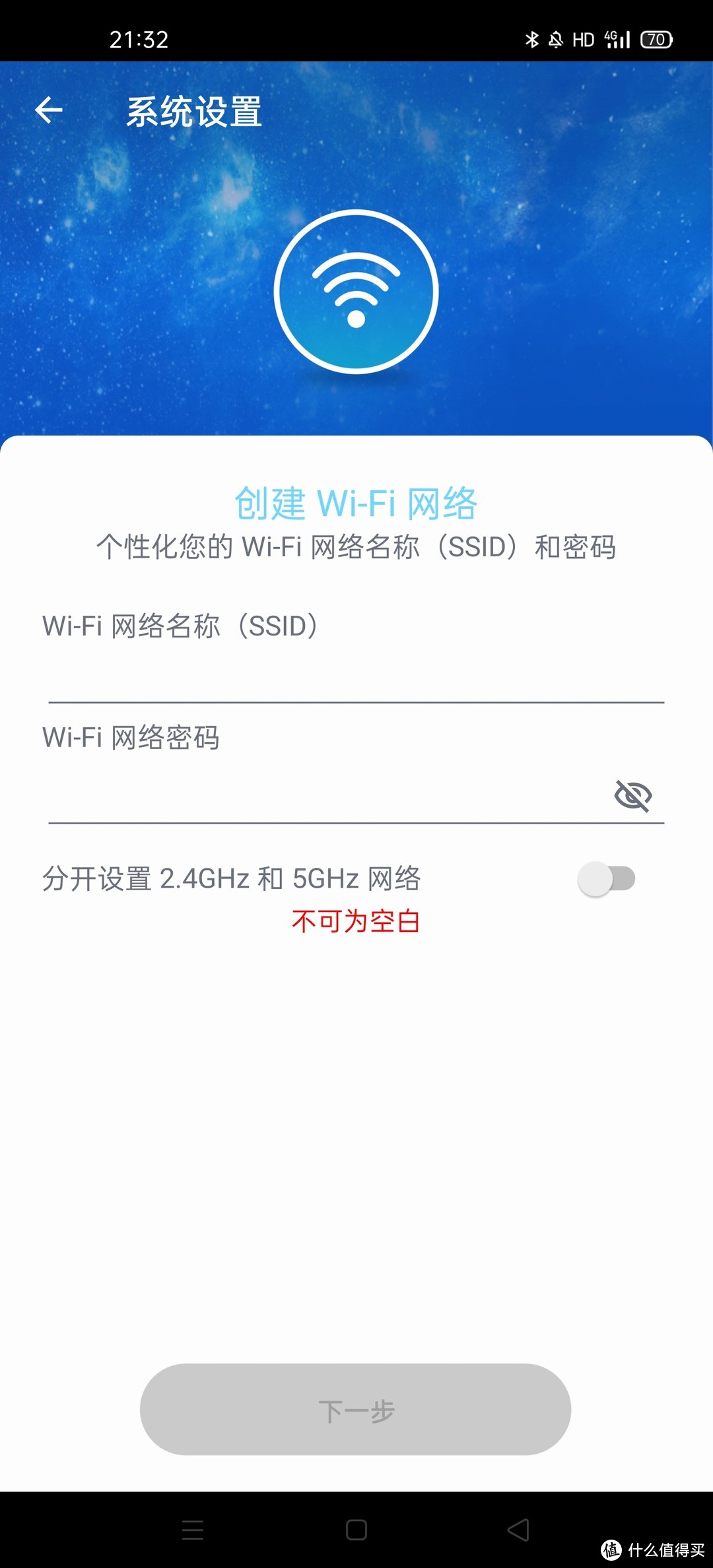Screen dimensions: 713x1568
Task: Tap the back arrow on 系统设置 page
Action: pyautogui.click(x=50, y=110)
